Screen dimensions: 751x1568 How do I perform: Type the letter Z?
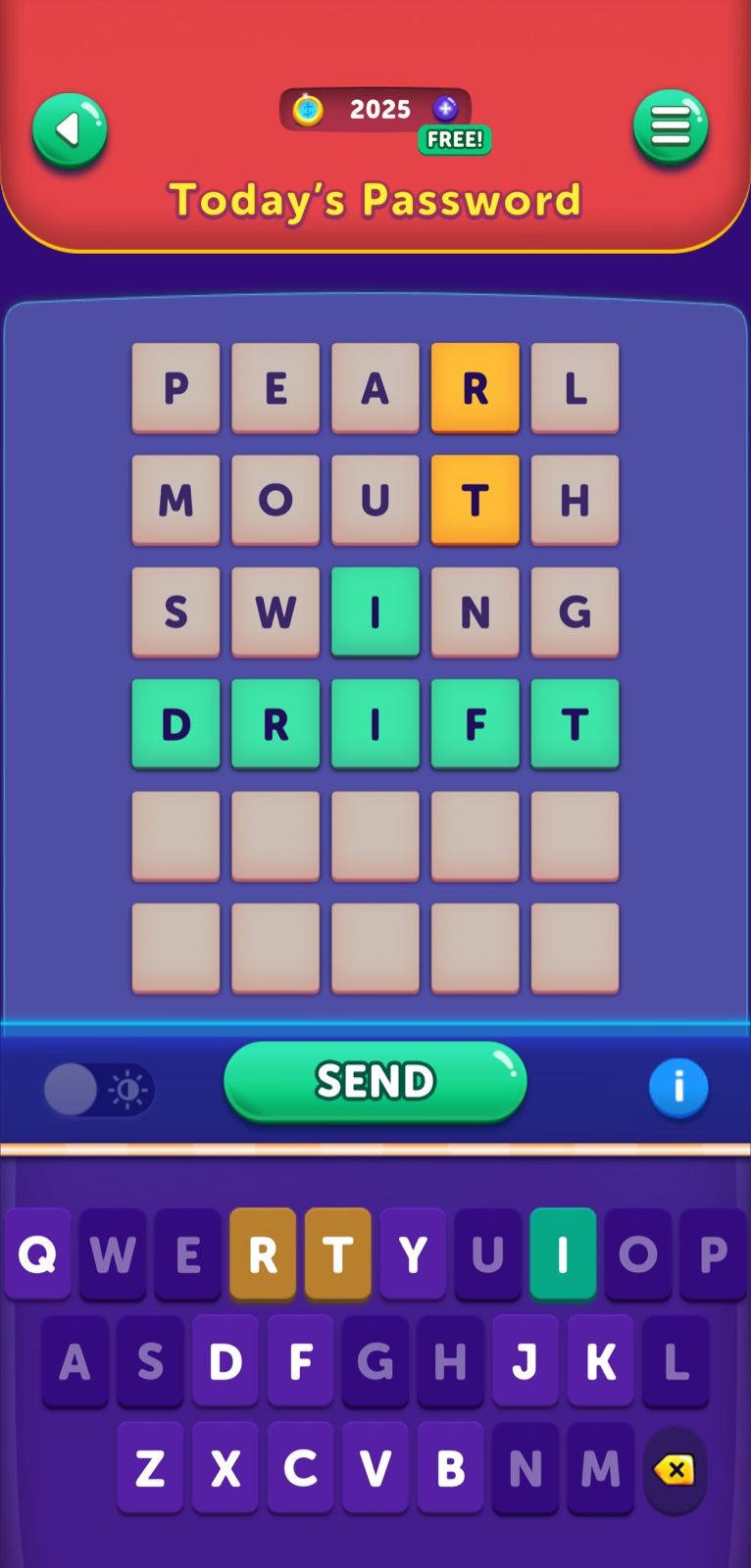[x=150, y=1468]
